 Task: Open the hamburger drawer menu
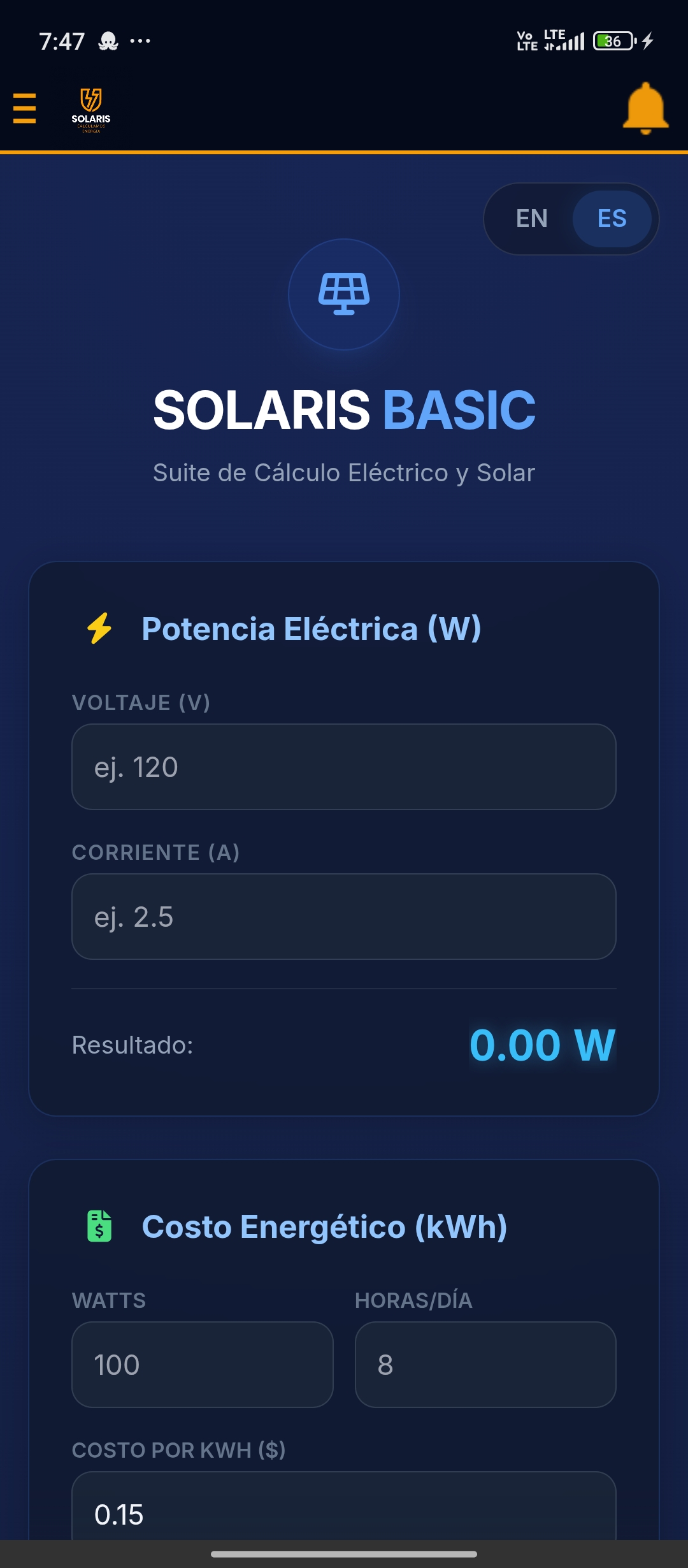pyautogui.click(x=24, y=108)
